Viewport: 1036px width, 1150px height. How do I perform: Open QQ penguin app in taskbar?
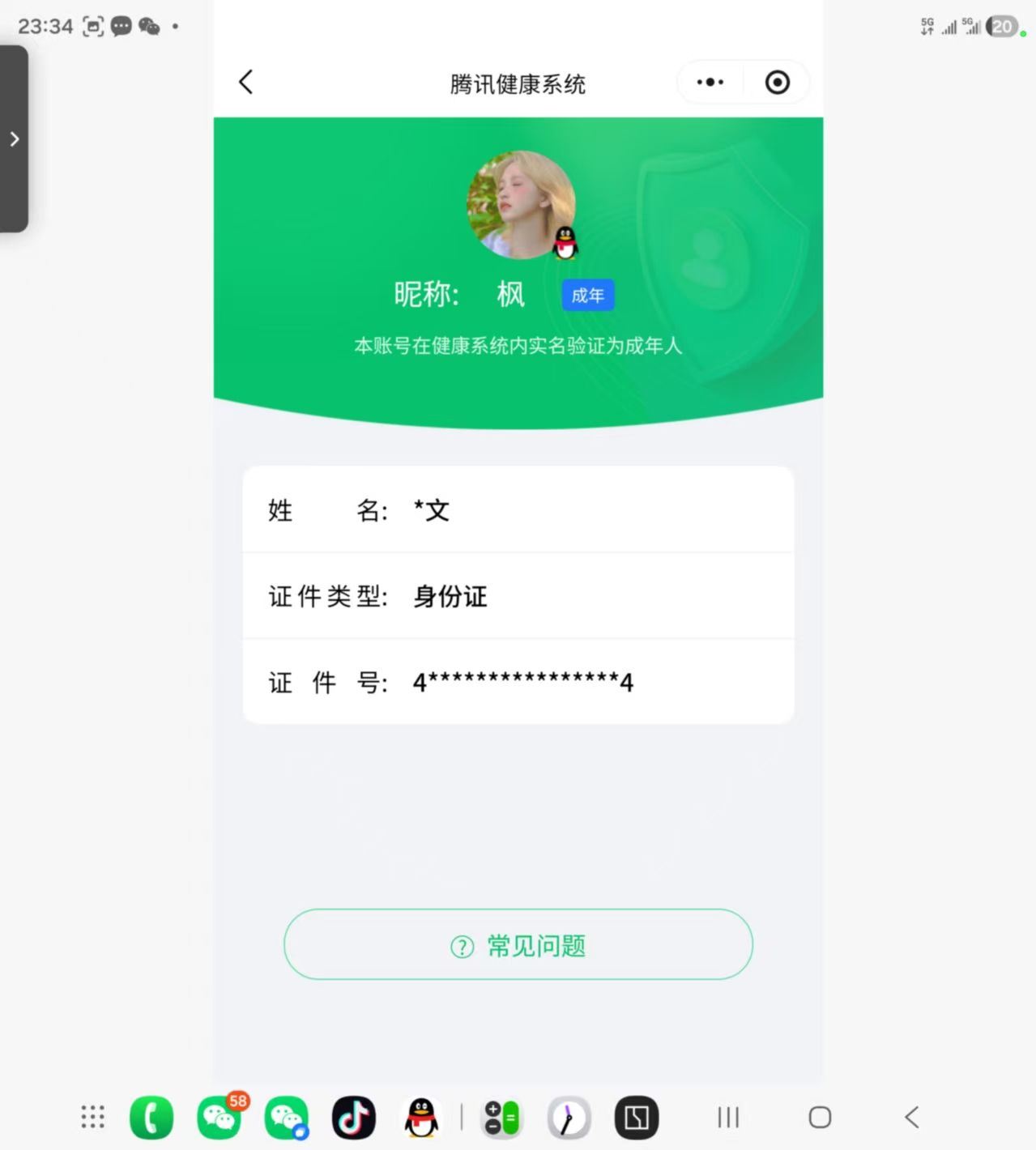click(x=421, y=1118)
